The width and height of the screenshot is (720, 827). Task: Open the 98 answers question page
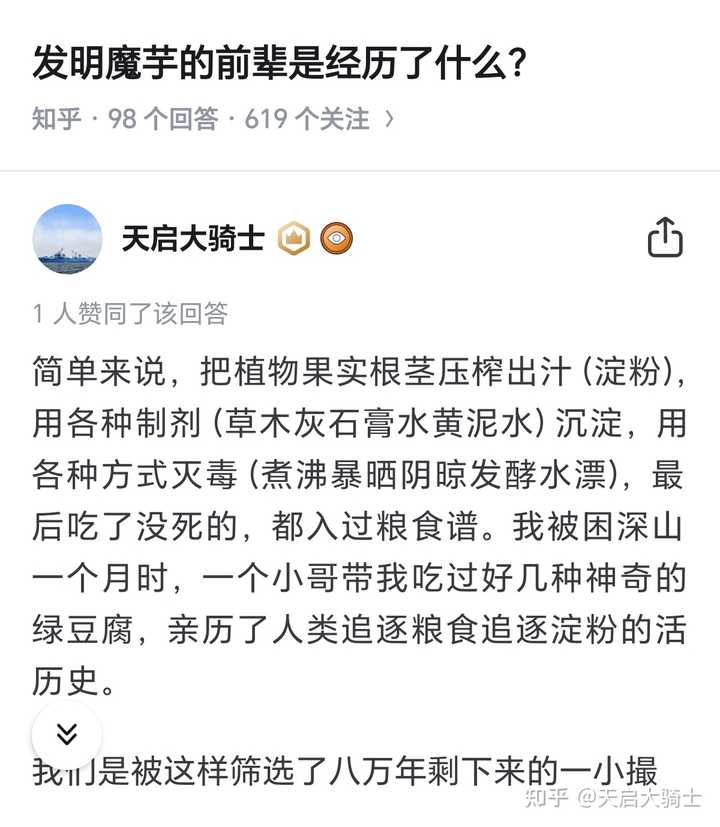tap(212, 119)
